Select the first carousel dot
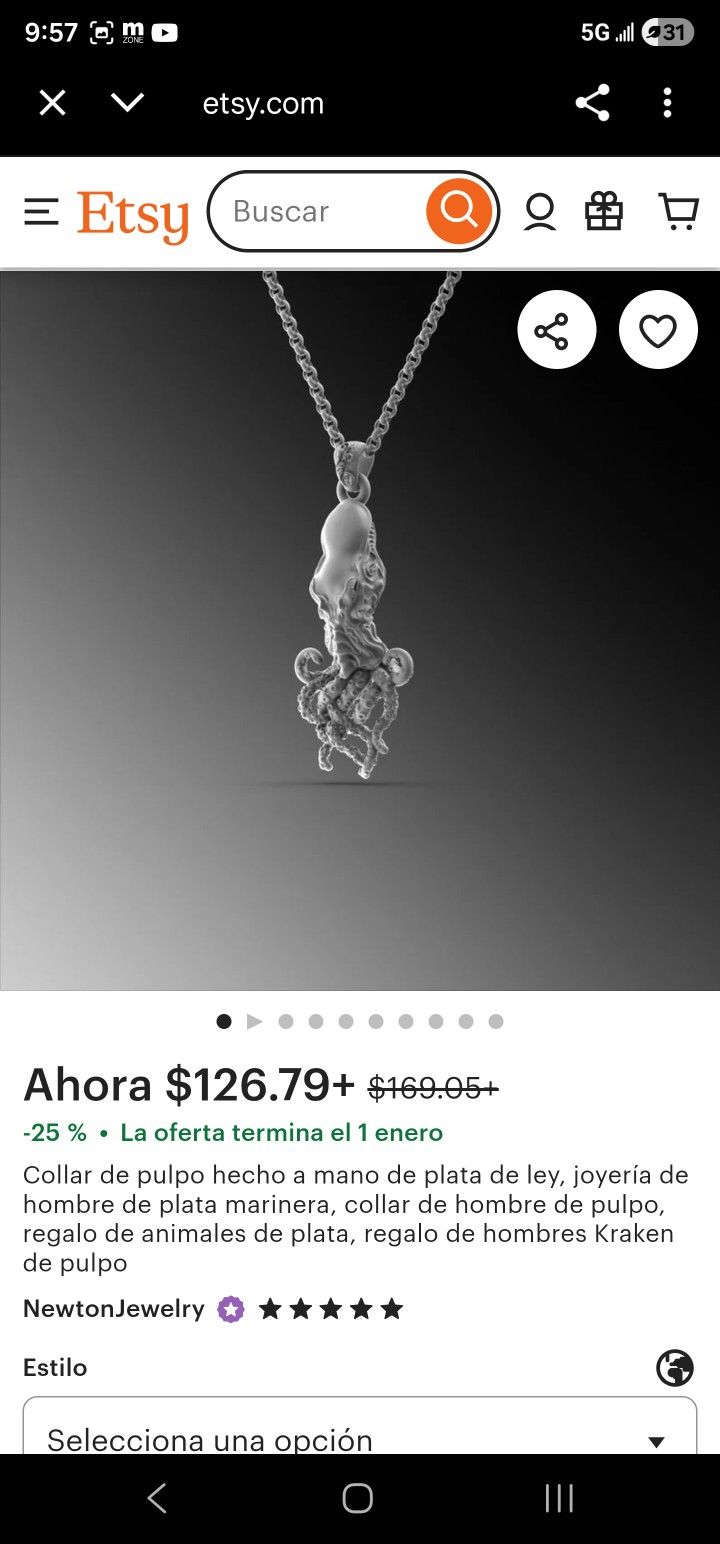The image size is (720, 1544). [x=224, y=1021]
